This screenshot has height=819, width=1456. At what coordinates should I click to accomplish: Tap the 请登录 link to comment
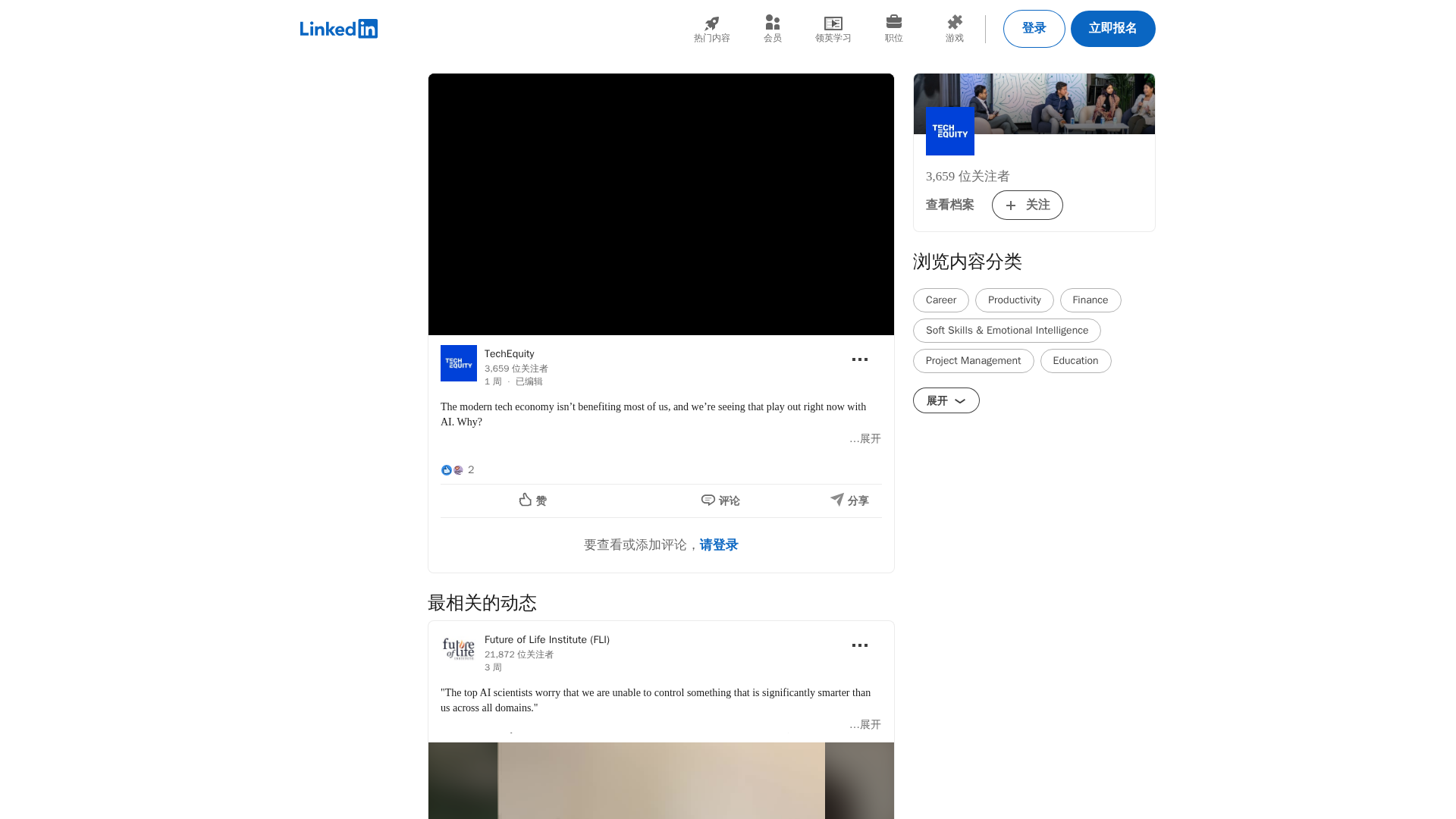pyautogui.click(x=718, y=545)
